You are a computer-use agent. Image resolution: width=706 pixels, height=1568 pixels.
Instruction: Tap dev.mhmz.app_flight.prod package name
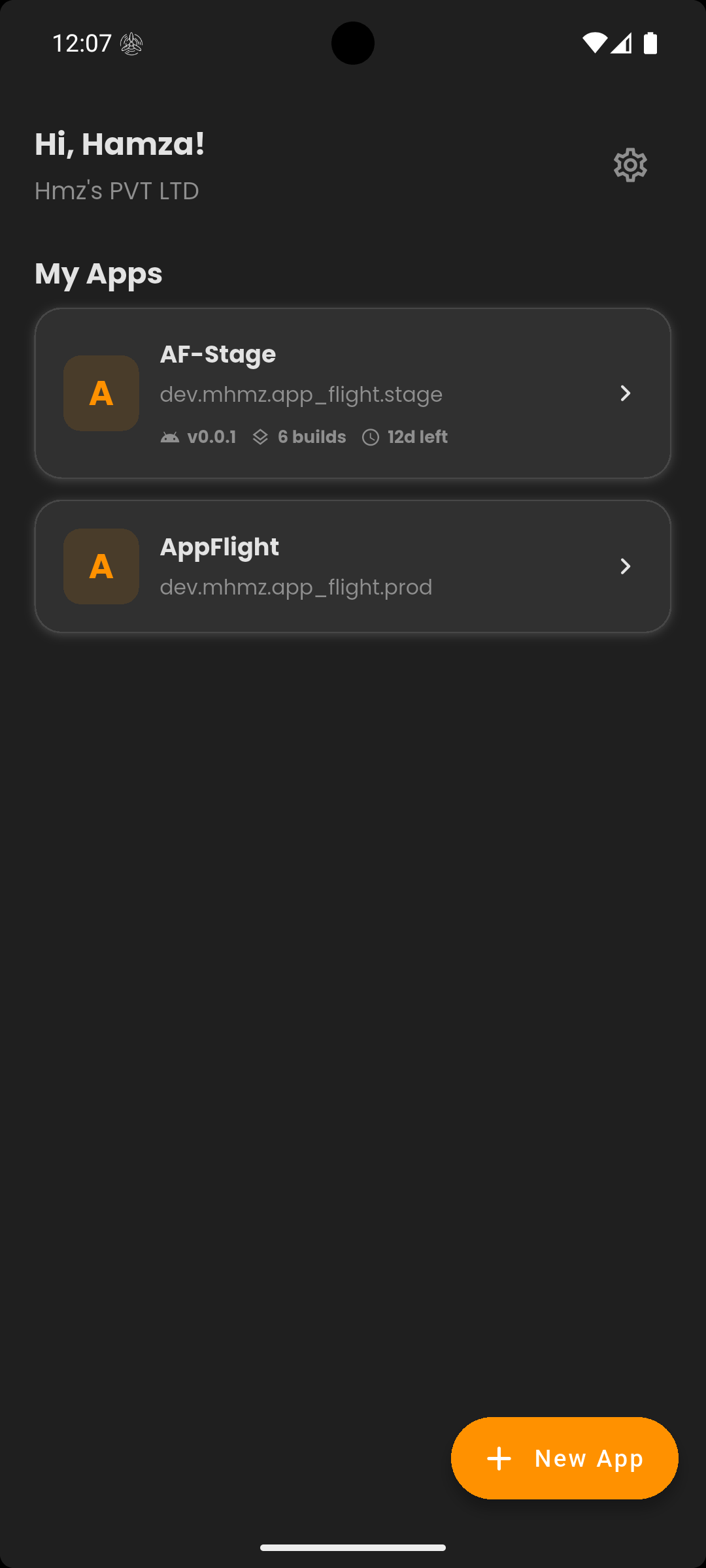296,587
